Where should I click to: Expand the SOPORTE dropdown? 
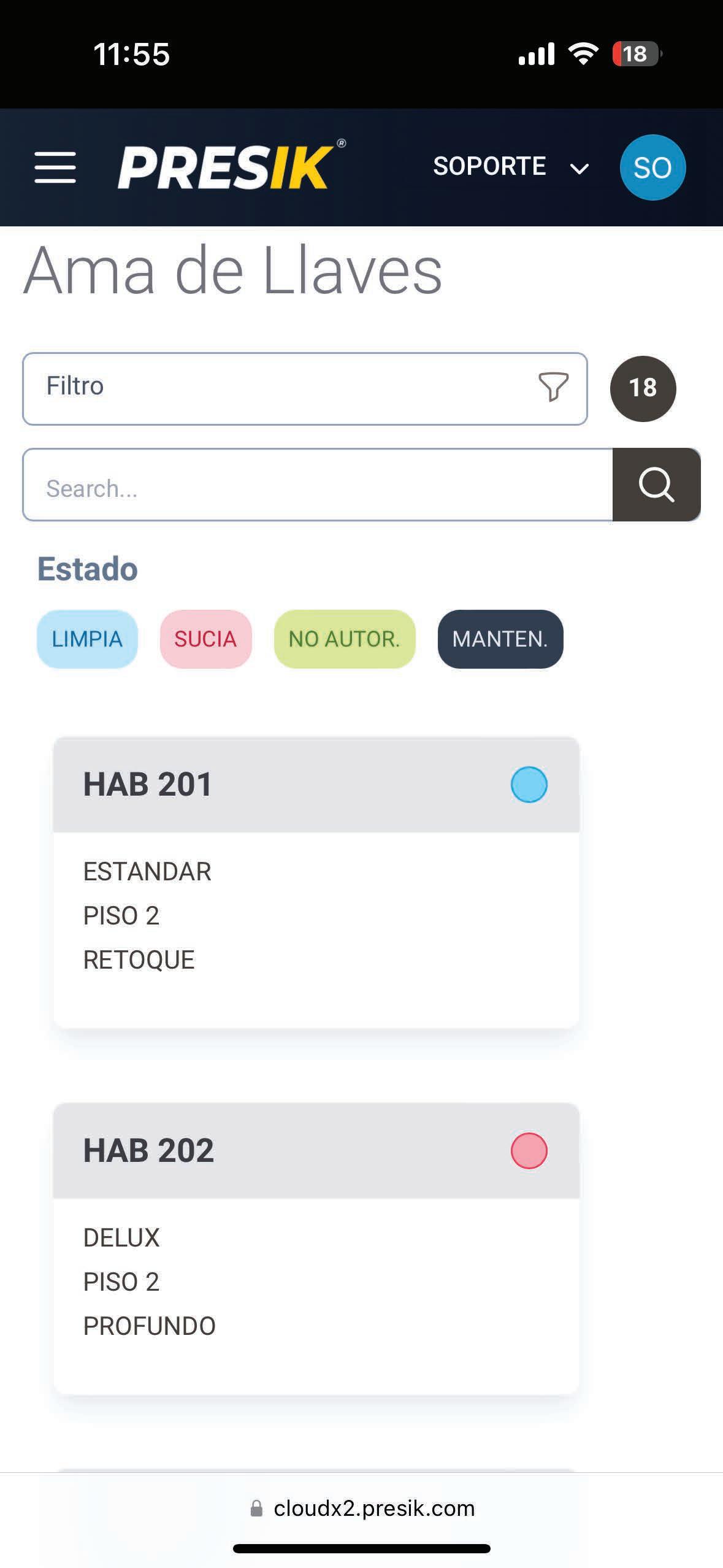tap(511, 167)
